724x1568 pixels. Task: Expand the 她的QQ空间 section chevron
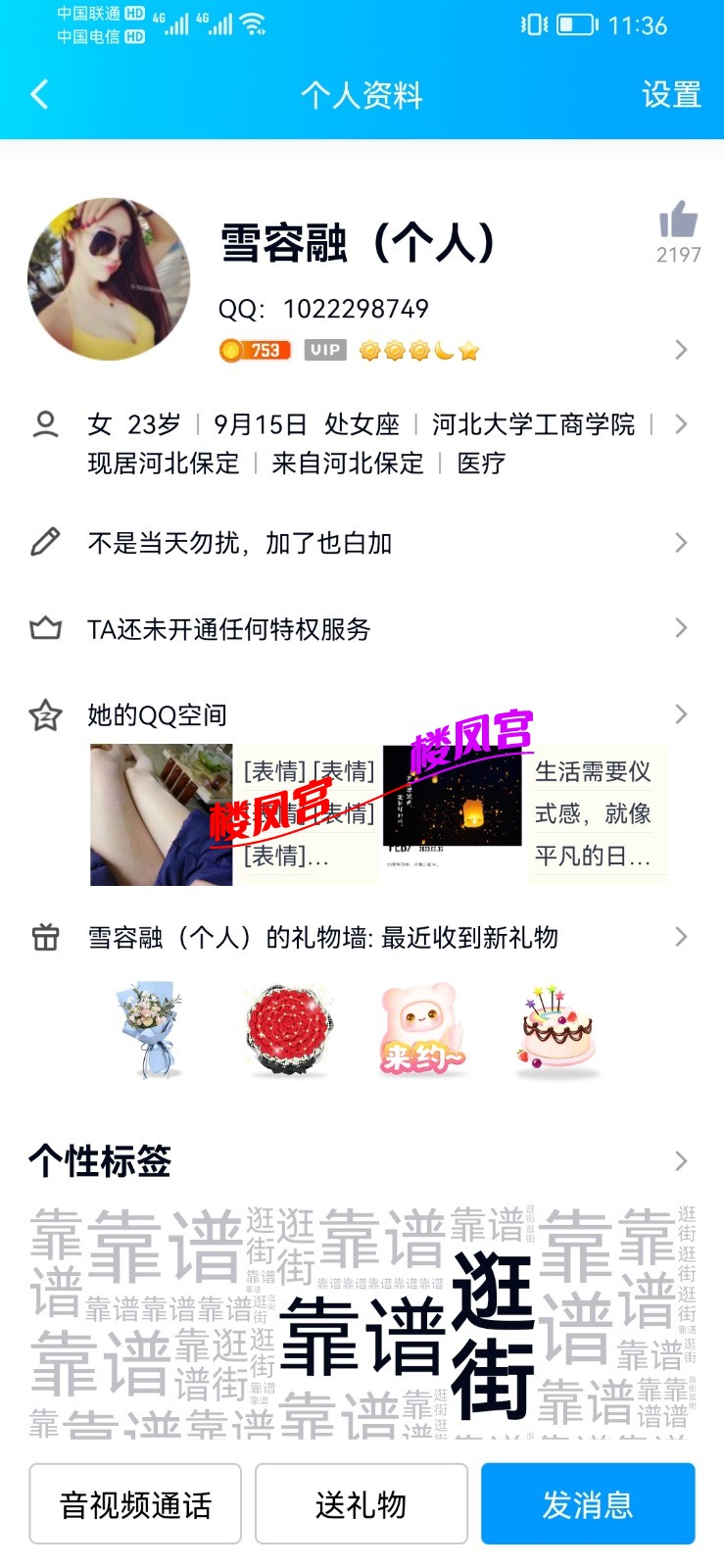click(682, 714)
